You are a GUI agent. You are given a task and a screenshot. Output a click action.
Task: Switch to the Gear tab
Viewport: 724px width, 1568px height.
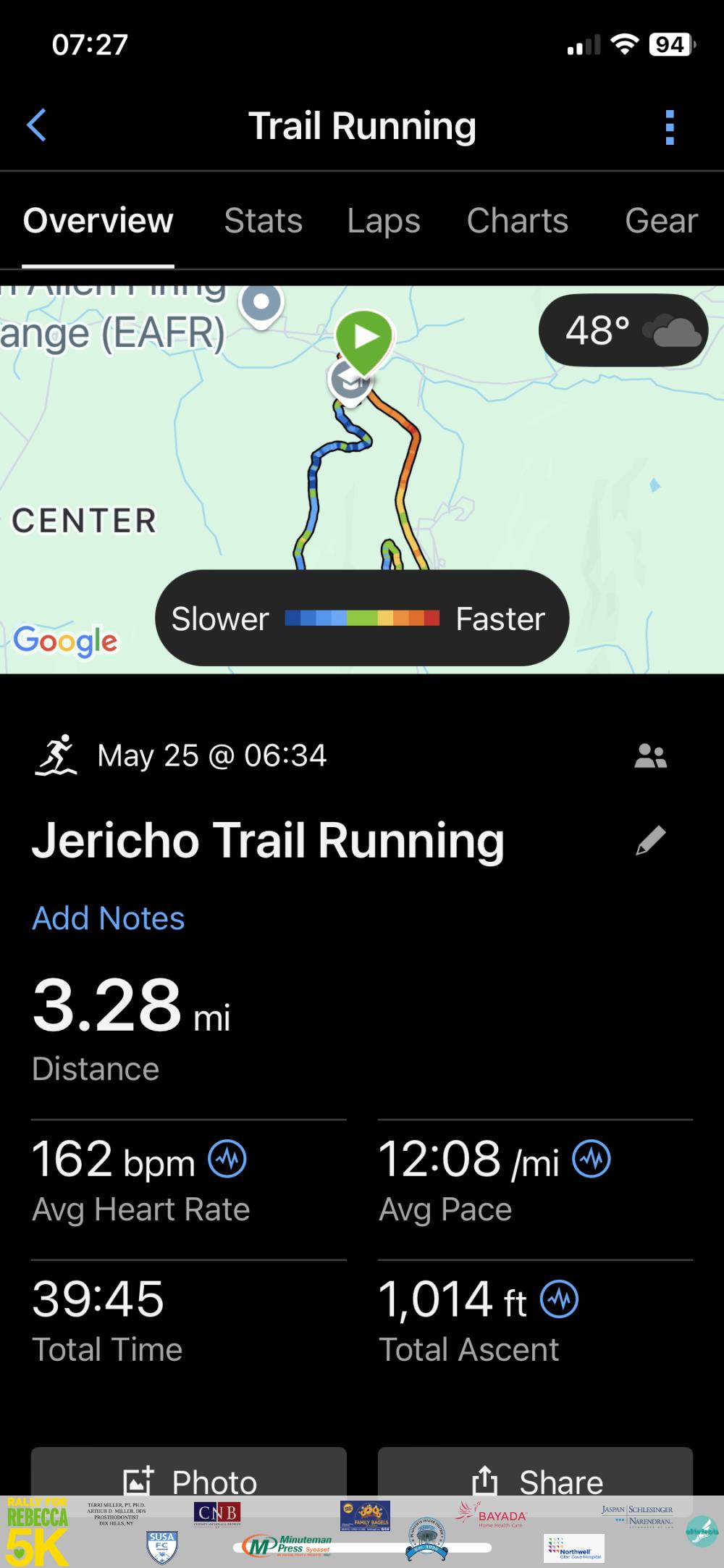pyautogui.click(x=661, y=221)
